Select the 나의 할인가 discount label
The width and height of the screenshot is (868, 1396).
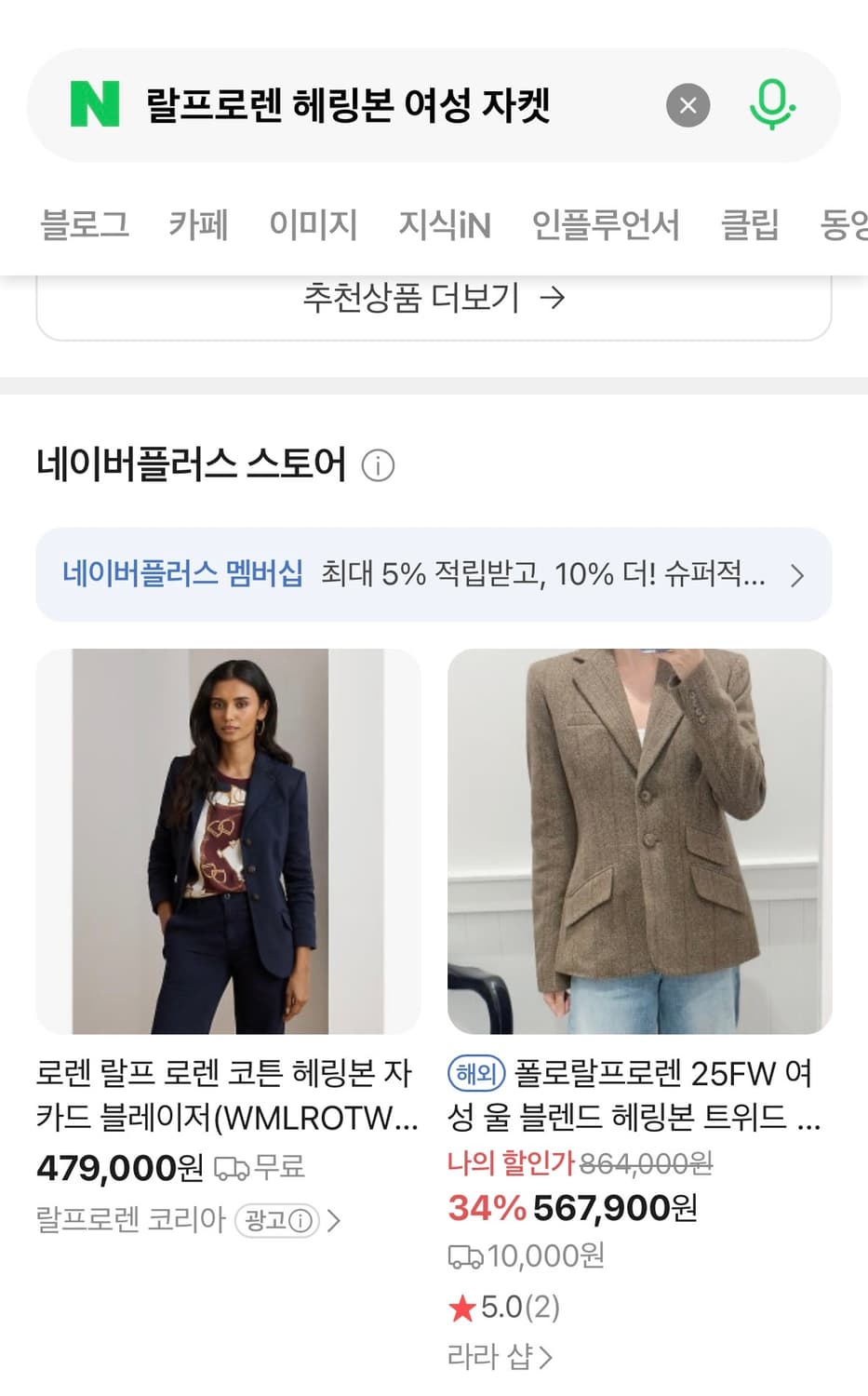pyautogui.click(x=507, y=1162)
